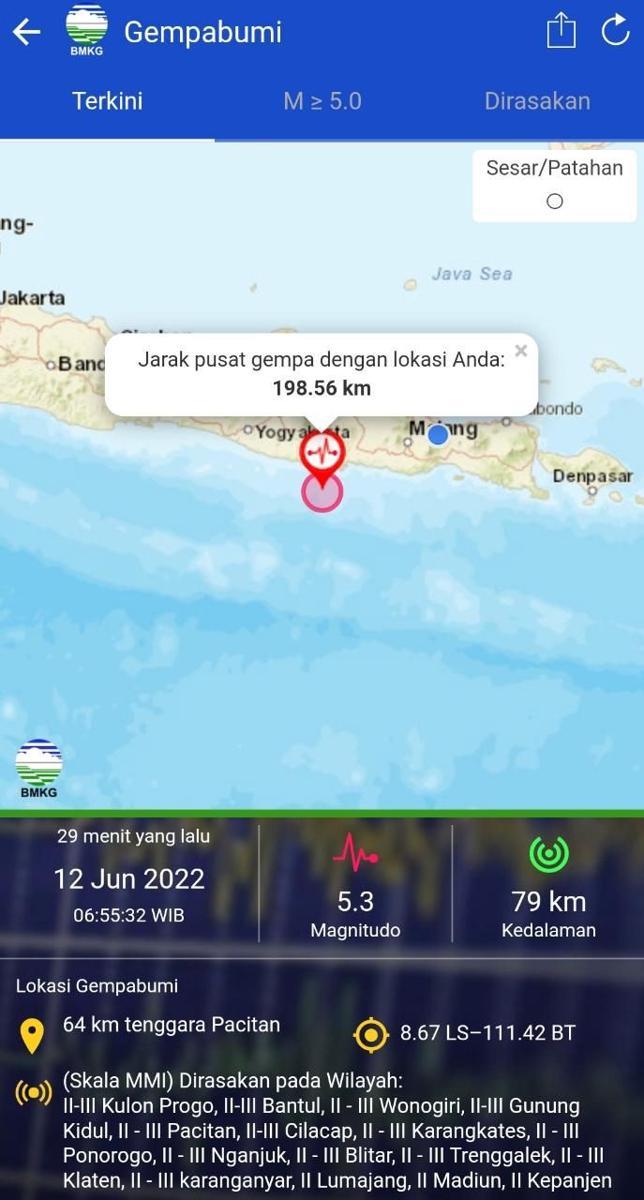This screenshot has width=644, height=1200.
Task: Refresh the earthquake data
Action: coord(615,31)
